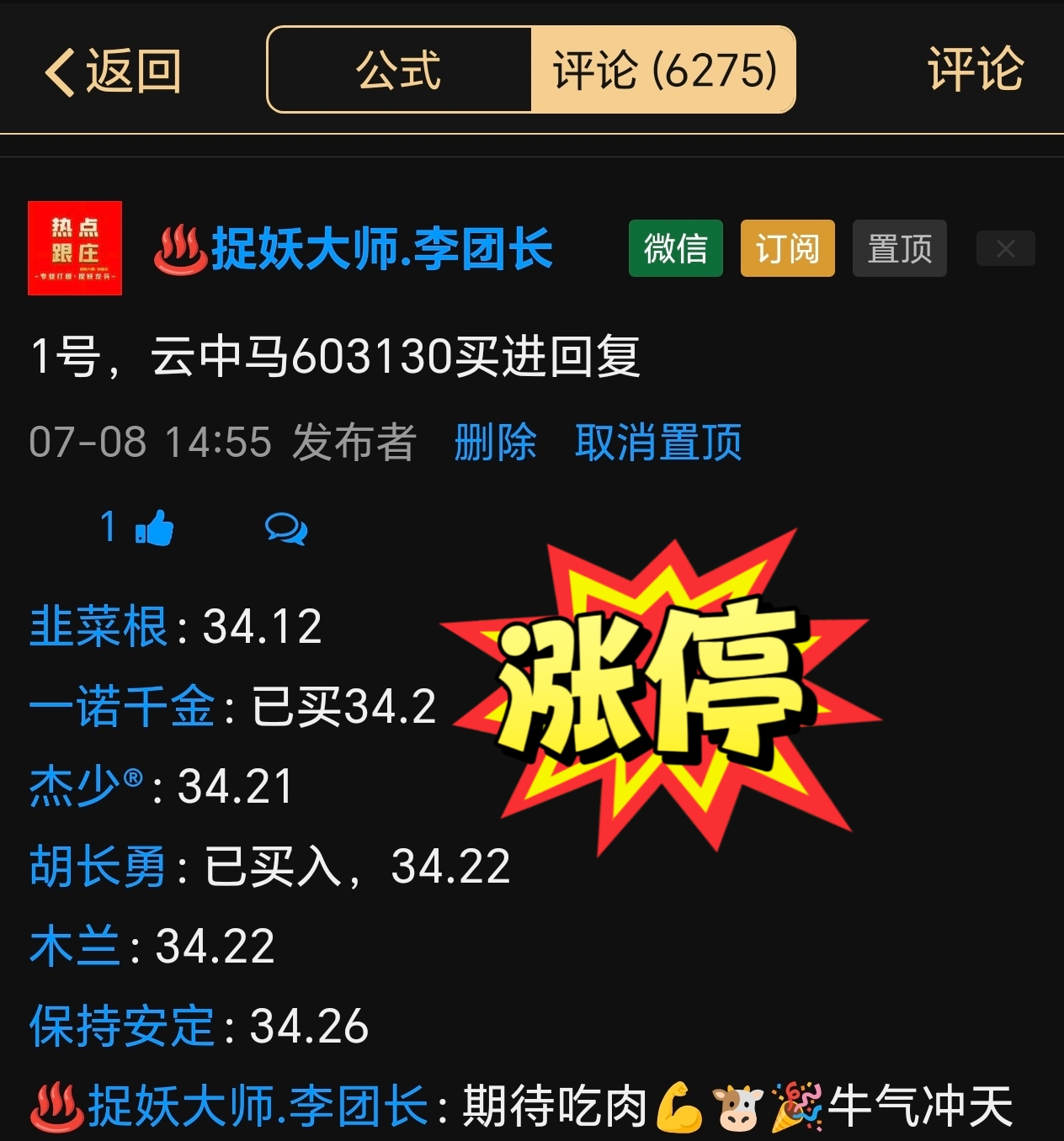This screenshot has width=1064, height=1141.
Task: Open commenter 韭菜根's profile
Action: pos(98,626)
